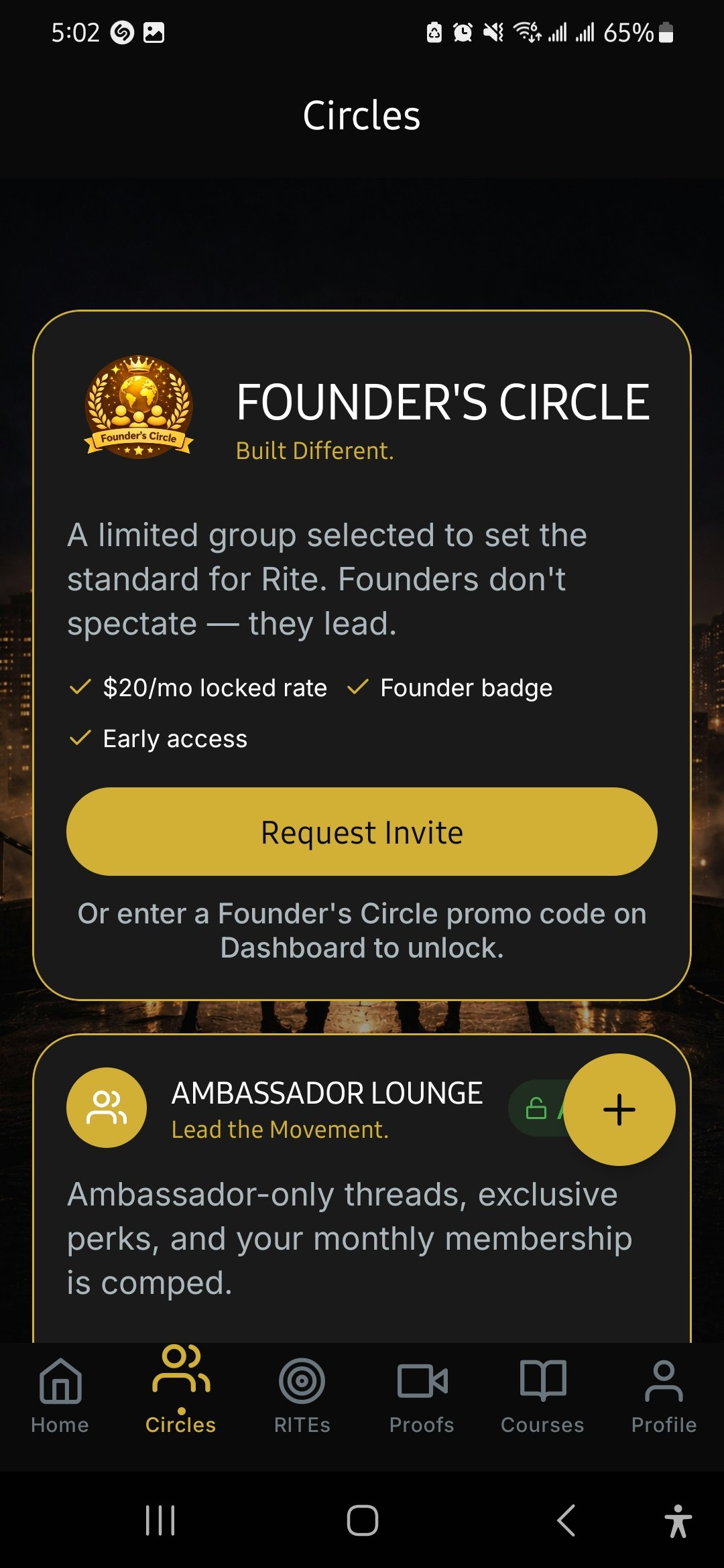Viewport: 724px width, 1568px height.
Task: Open Courses via the book icon
Action: (542, 1382)
